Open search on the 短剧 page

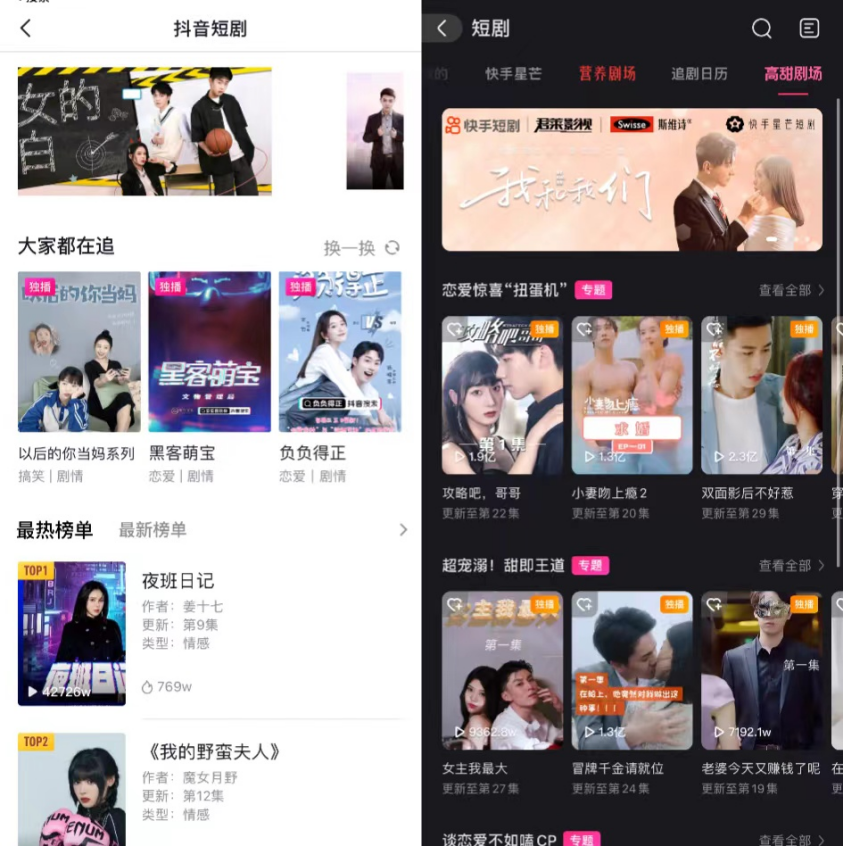(762, 28)
